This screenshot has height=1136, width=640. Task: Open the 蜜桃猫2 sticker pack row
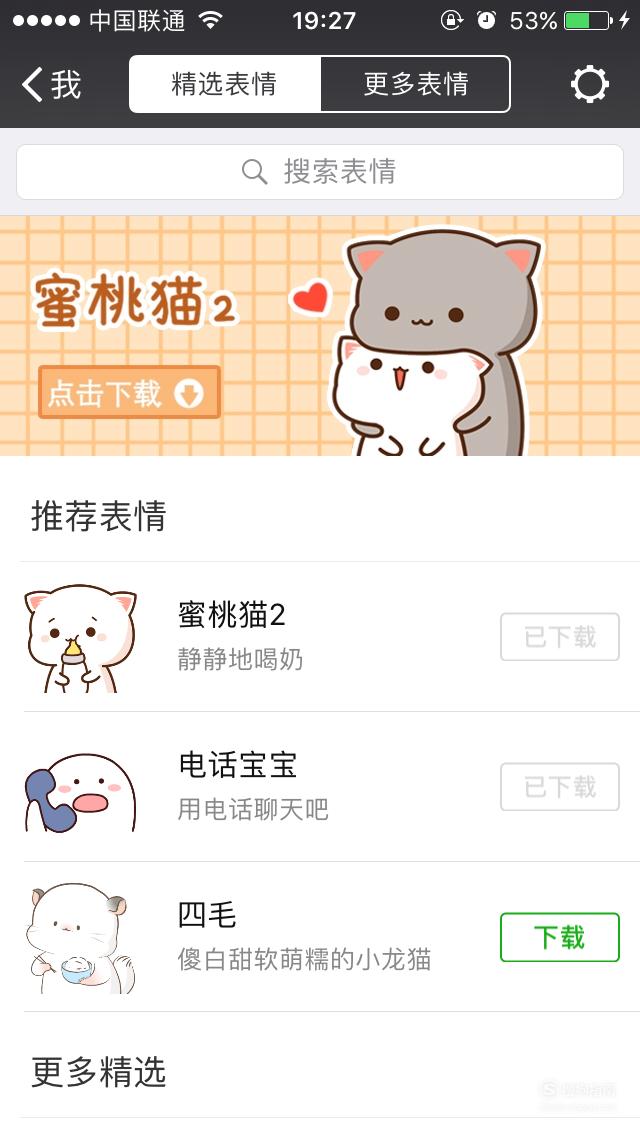320,637
